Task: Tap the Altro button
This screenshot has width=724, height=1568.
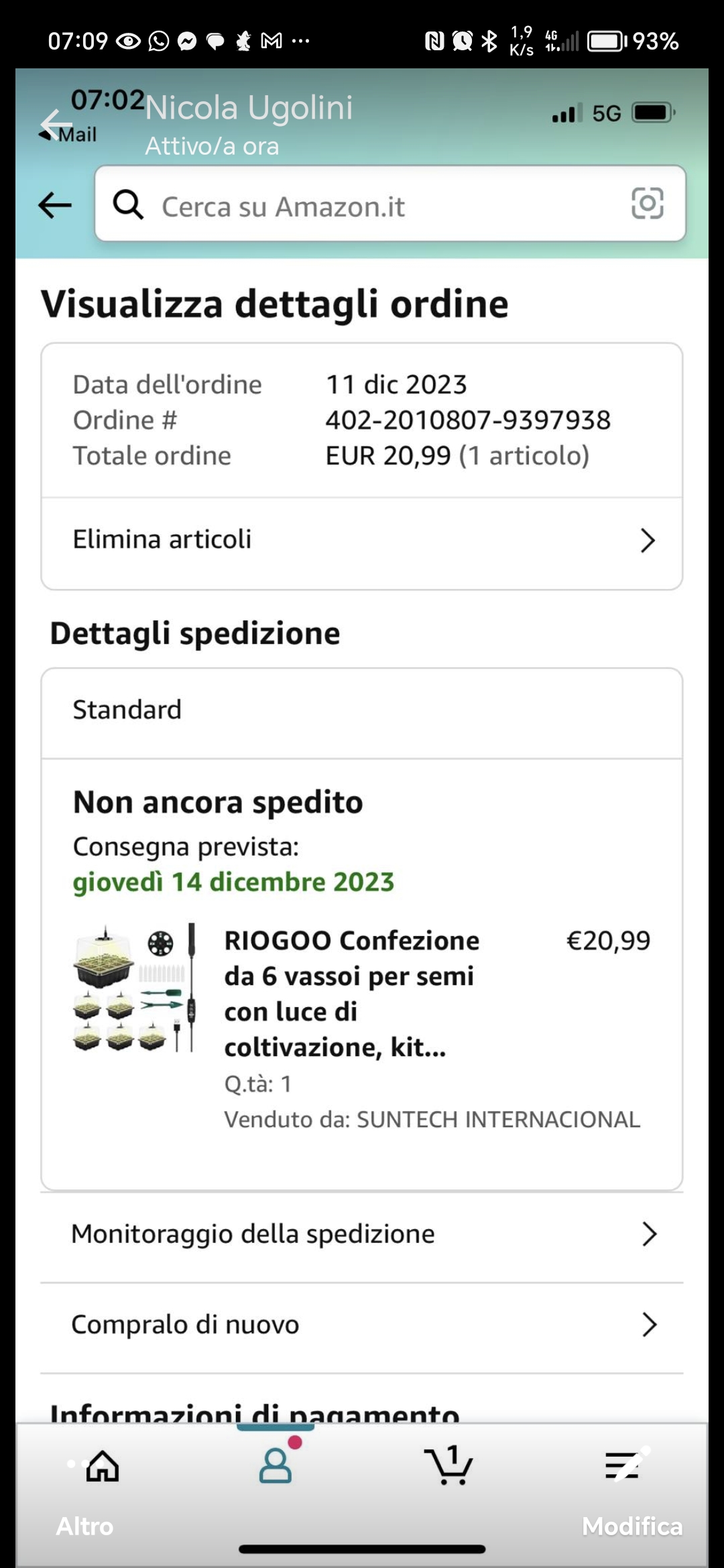Action: pos(84,1526)
